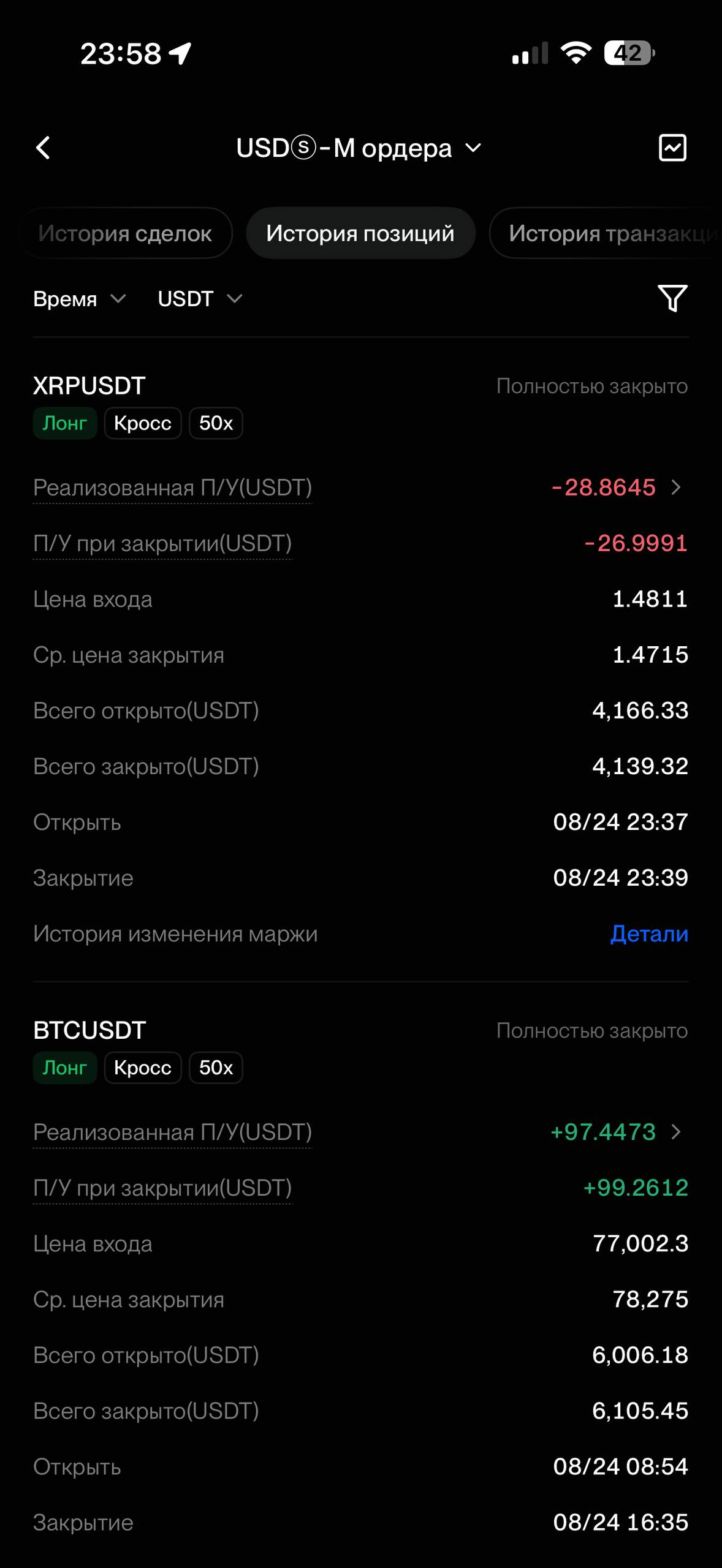Switch to История транзакций tab

[x=606, y=233]
